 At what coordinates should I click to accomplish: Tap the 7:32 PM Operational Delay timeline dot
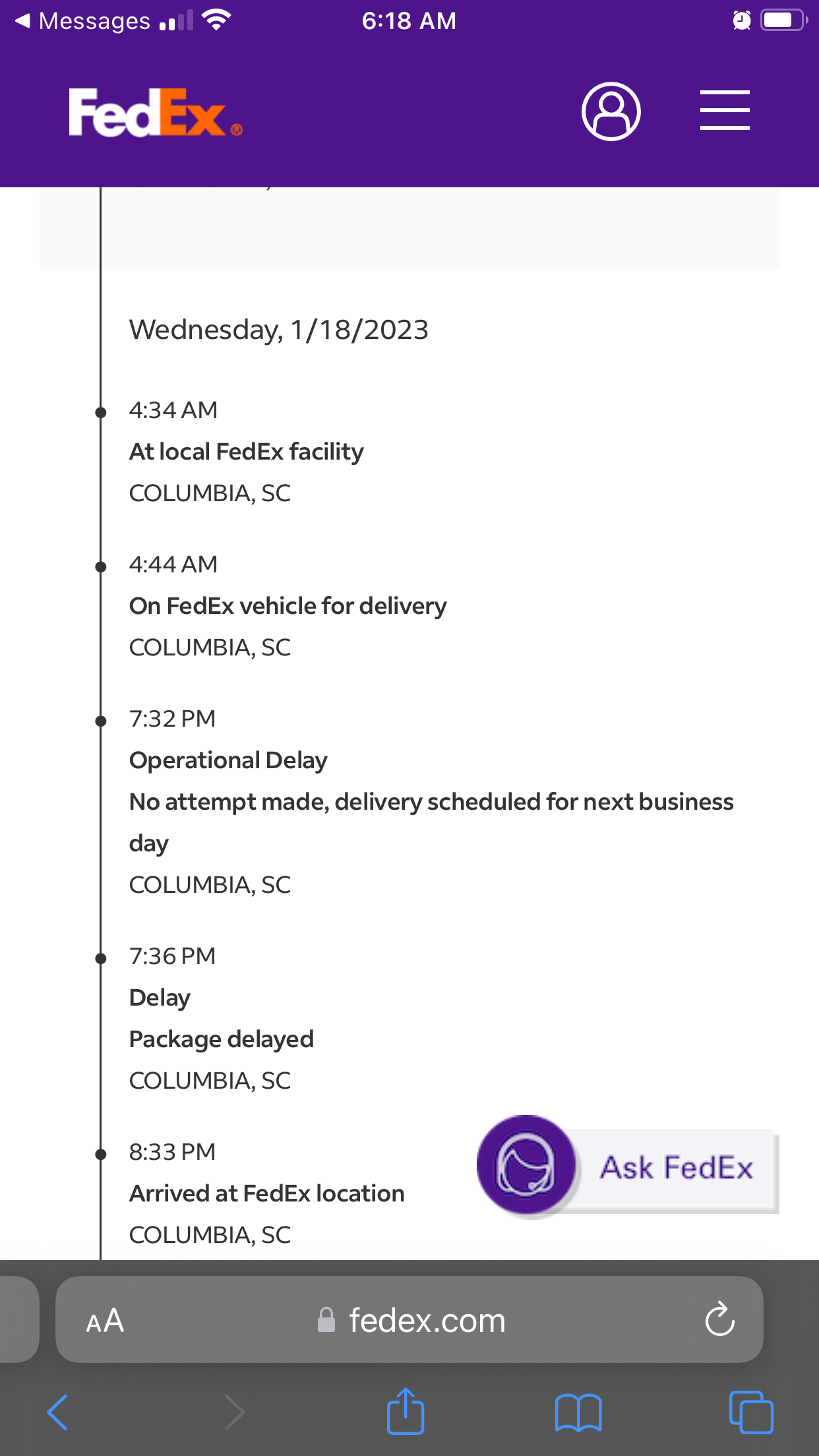tap(100, 720)
